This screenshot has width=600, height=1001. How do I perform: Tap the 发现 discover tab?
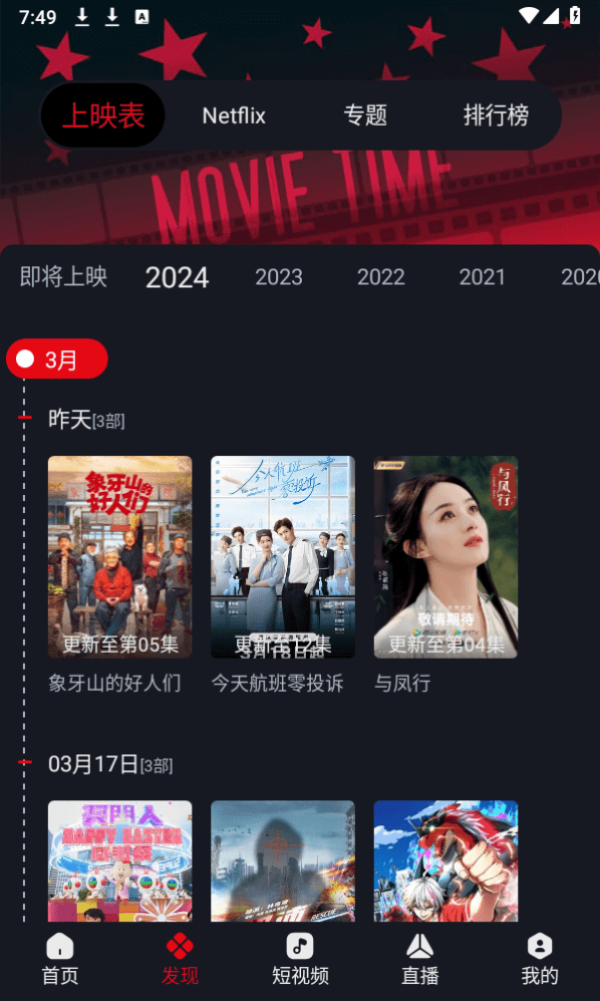point(180,959)
